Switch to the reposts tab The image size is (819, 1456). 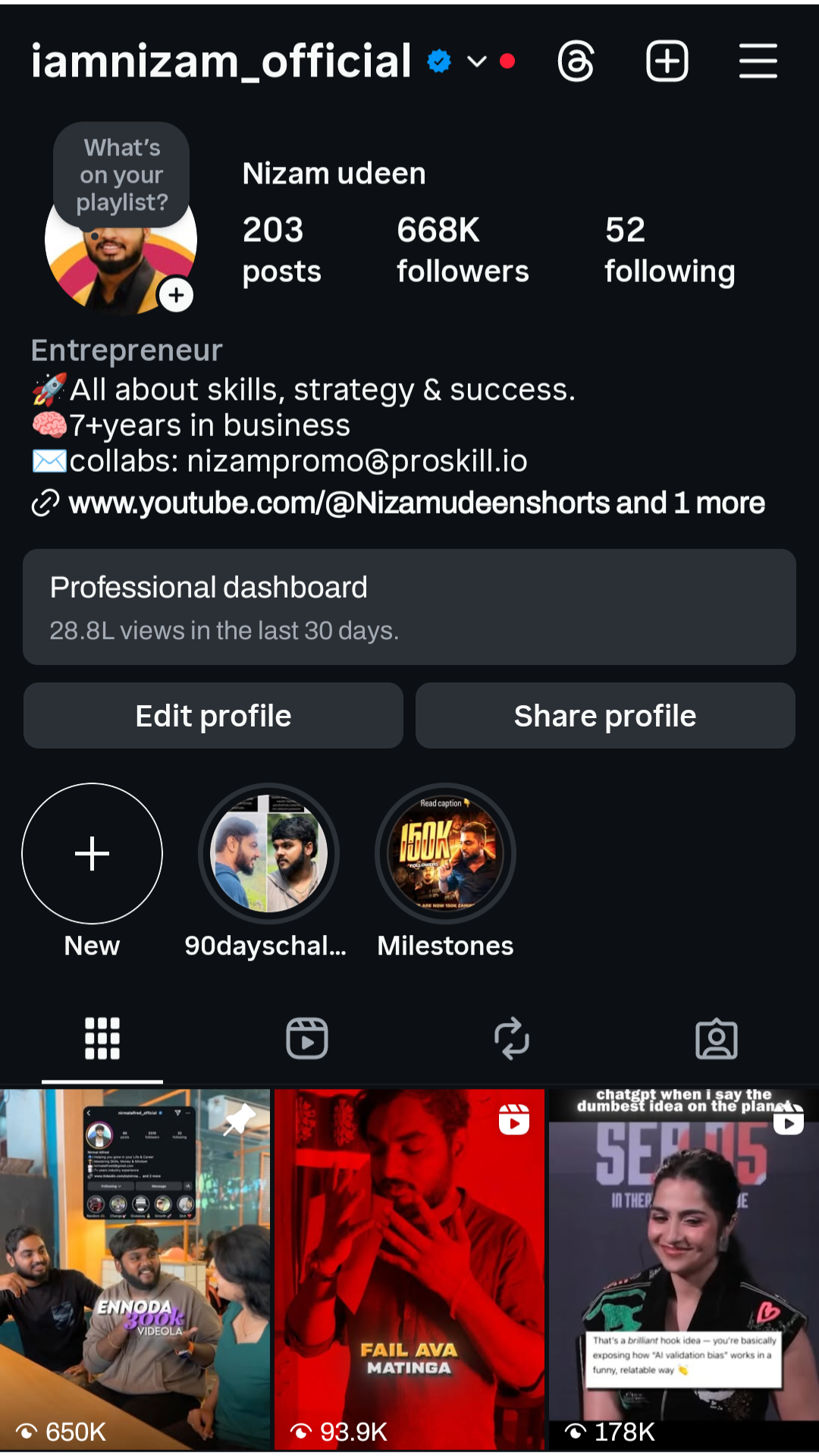pos(512,1038)
